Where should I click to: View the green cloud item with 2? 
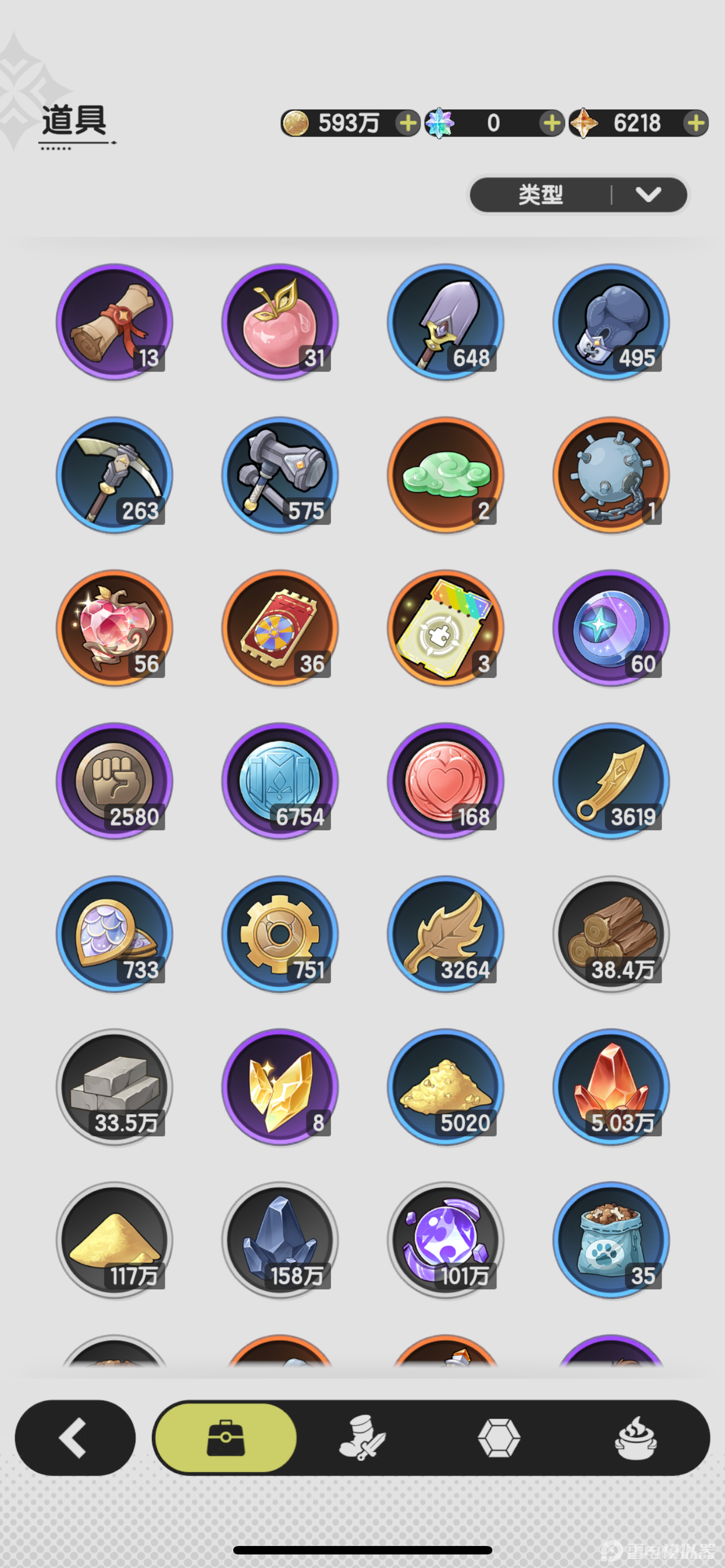(x=446, y=475)
